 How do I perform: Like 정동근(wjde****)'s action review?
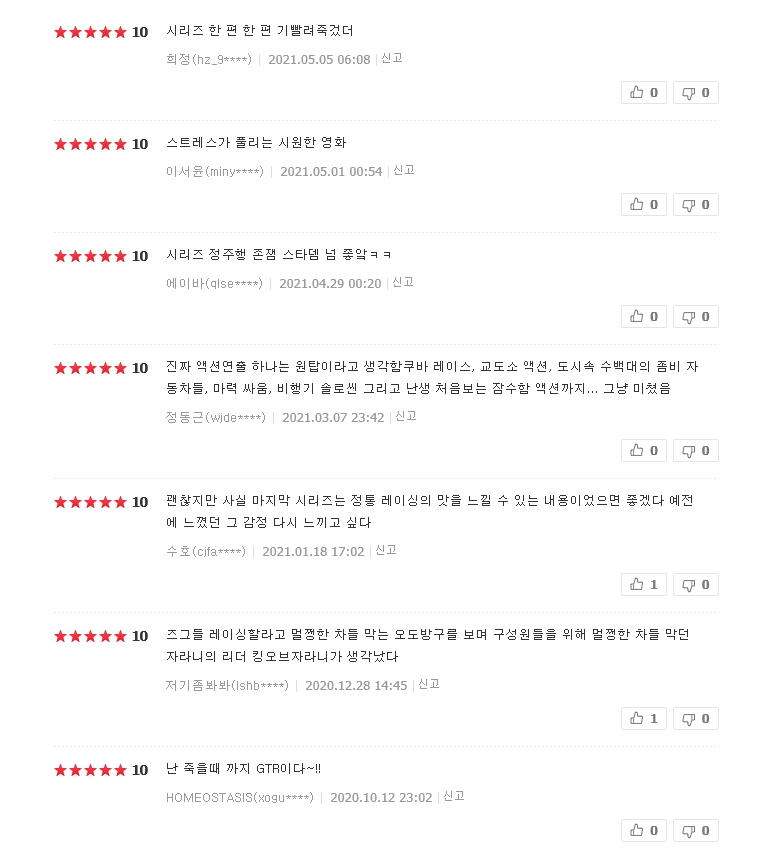pyautogui.click(x=643, y=451)
